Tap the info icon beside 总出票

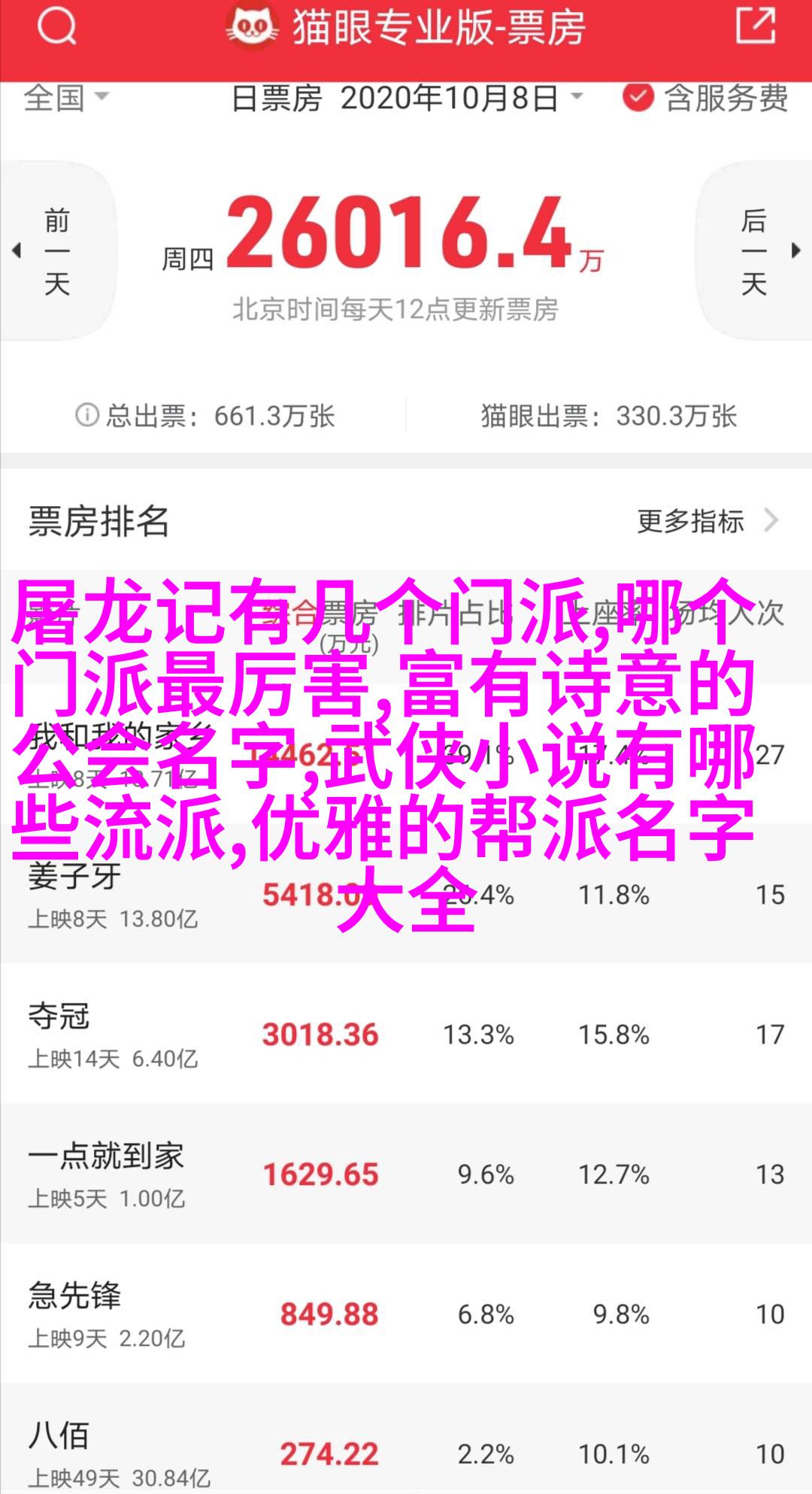87,415
